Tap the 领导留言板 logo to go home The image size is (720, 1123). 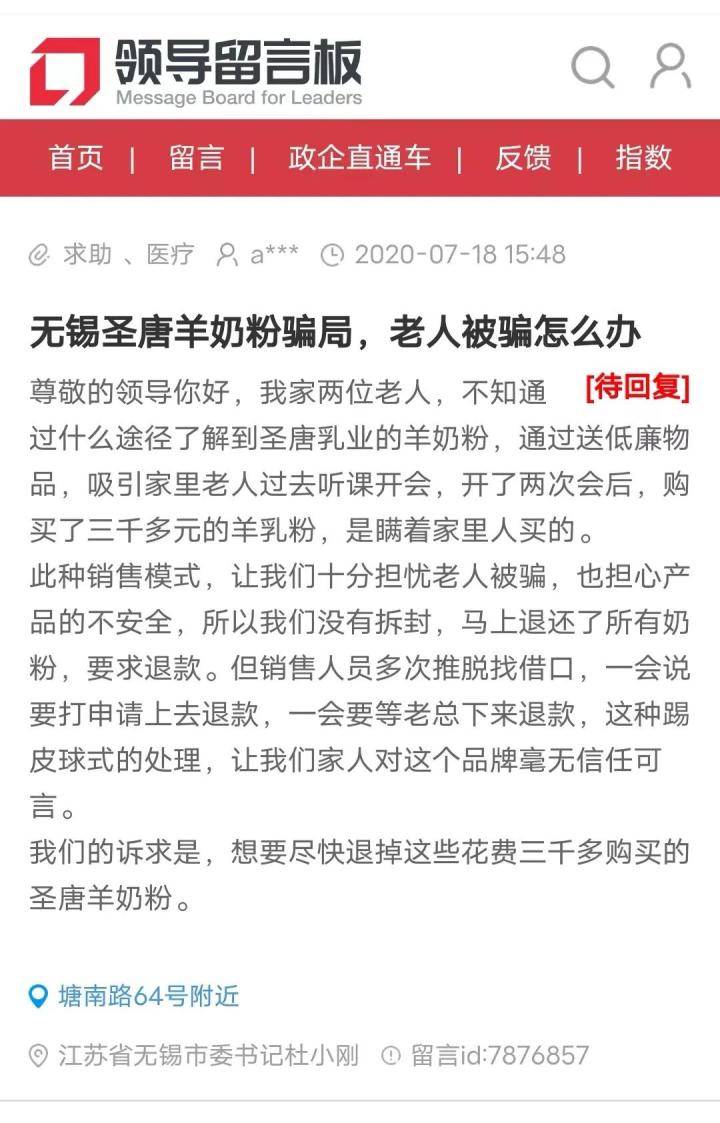(196, 71)
